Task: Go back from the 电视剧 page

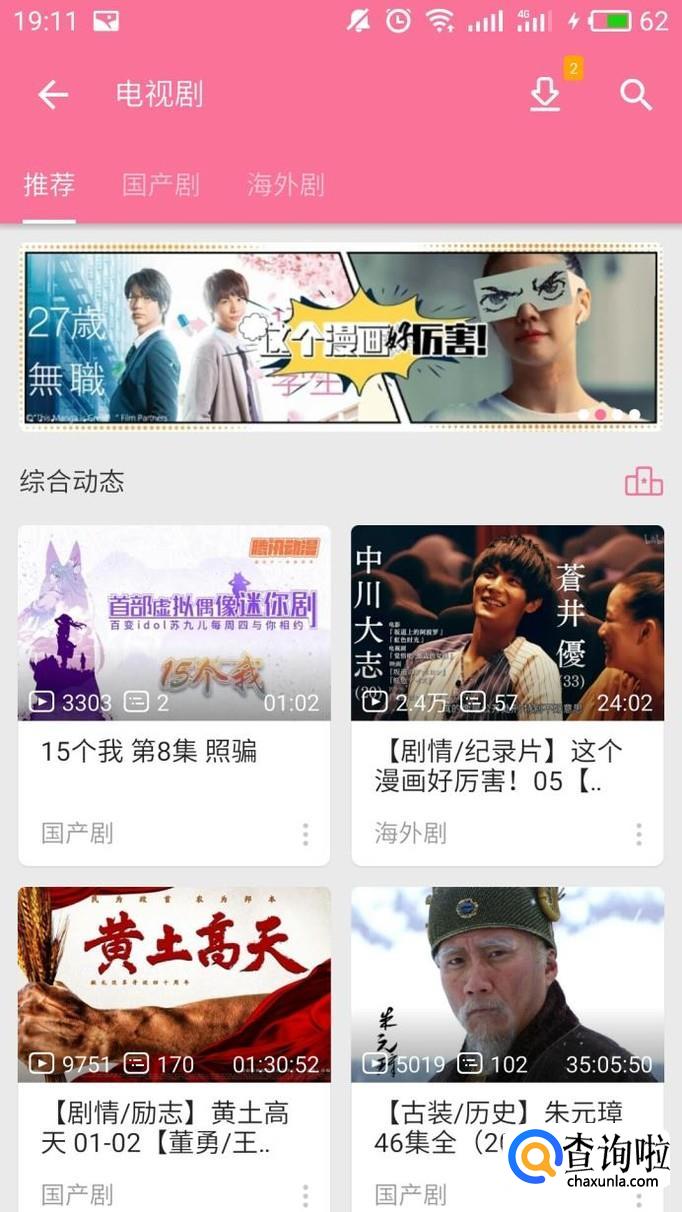Action: (53, 95)
